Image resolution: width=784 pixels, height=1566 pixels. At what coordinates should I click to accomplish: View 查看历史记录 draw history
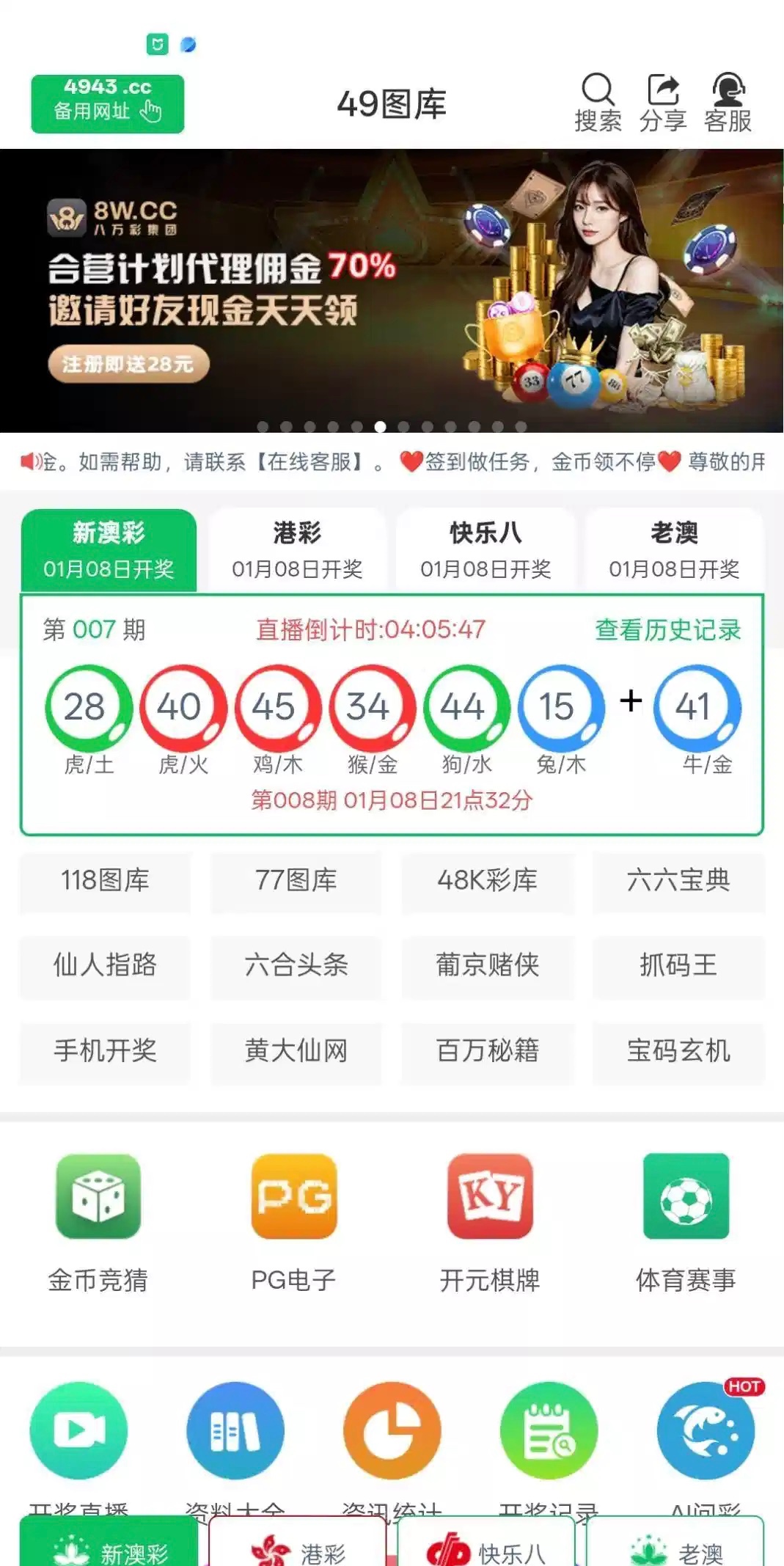[x=667, y=630]
